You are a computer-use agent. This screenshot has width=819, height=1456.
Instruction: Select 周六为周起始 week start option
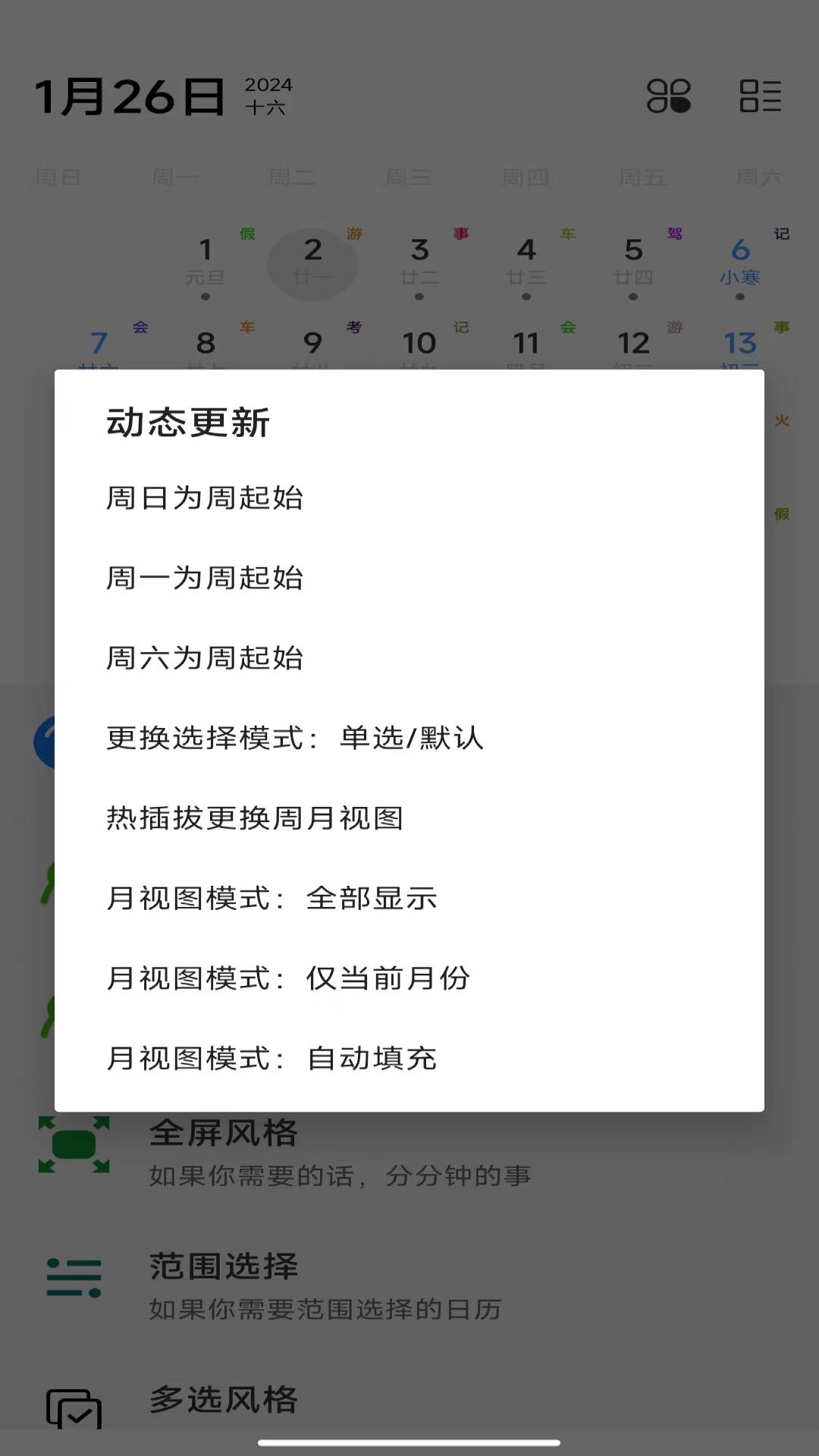[205, 658]
